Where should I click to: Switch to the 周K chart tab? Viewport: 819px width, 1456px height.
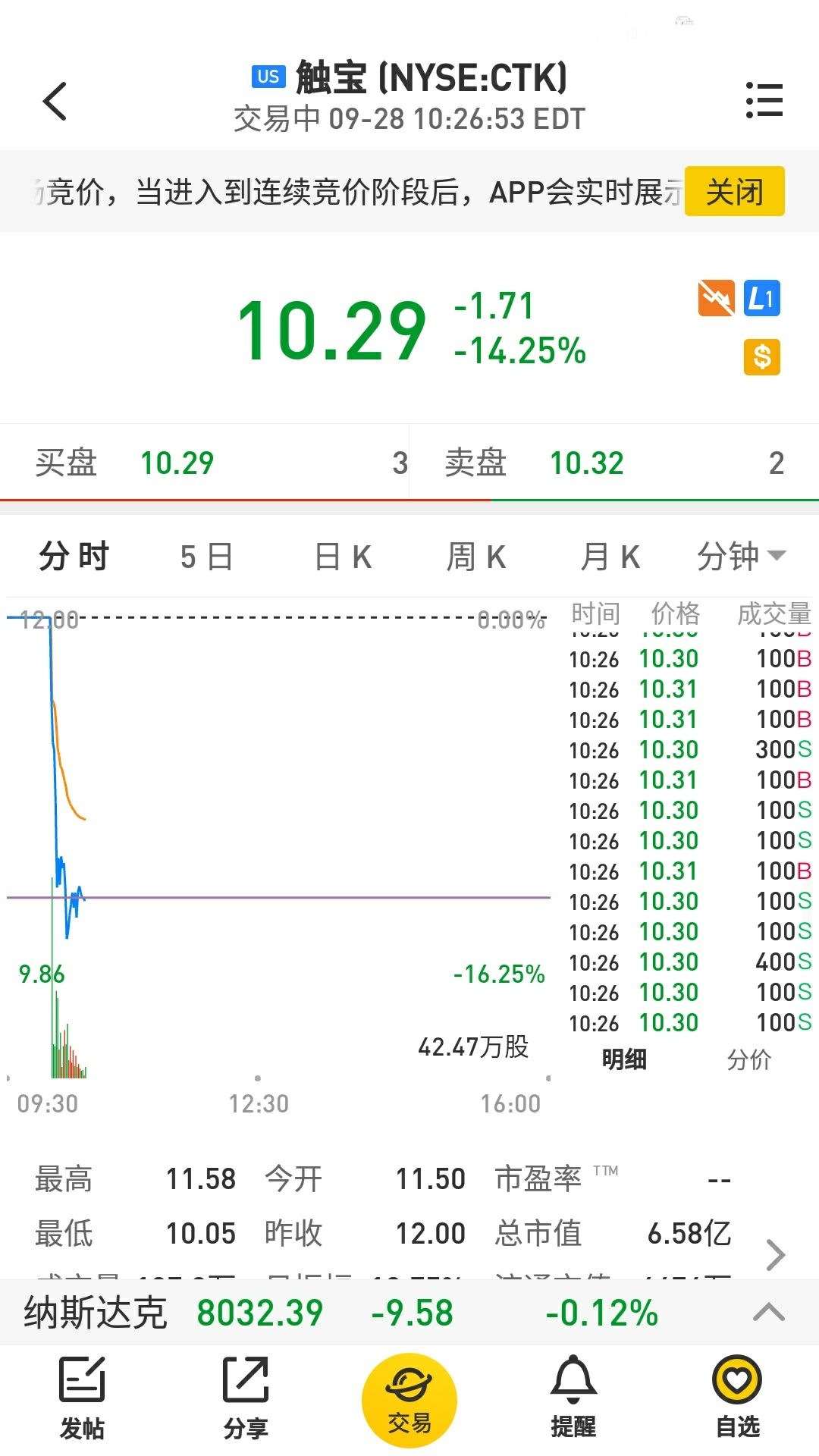pos(476,557)
